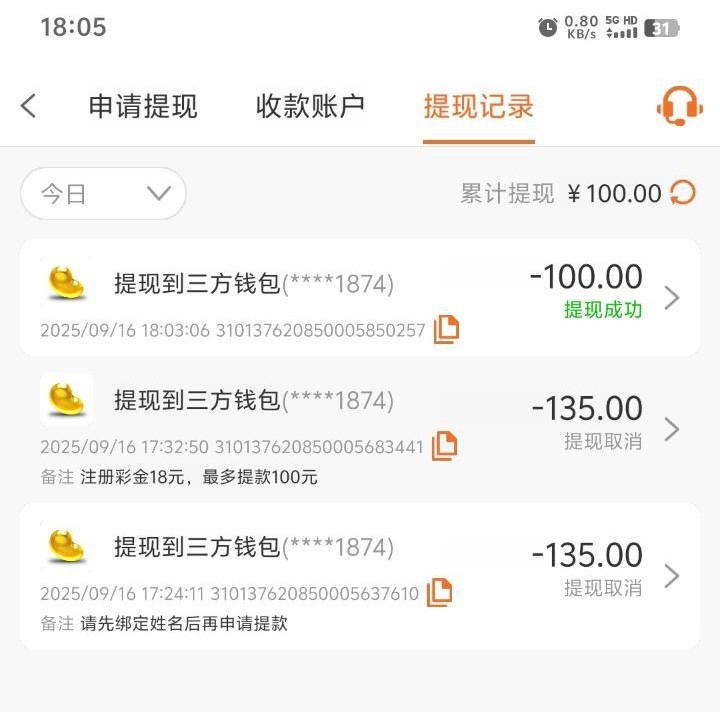Select the 提现记录 tab
Screen dimensions: 720x712
coord(478,106)
